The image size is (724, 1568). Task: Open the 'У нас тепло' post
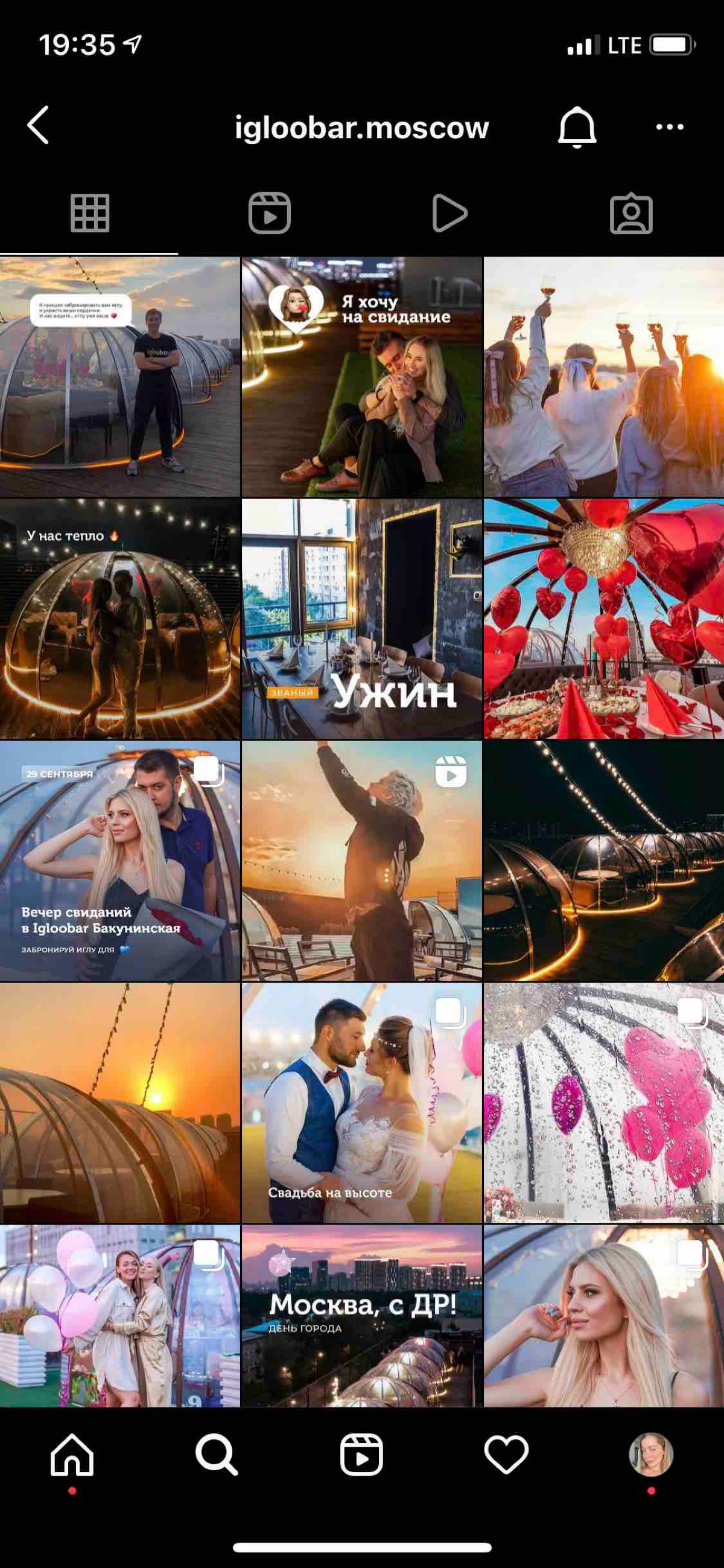tap(120, 619)
